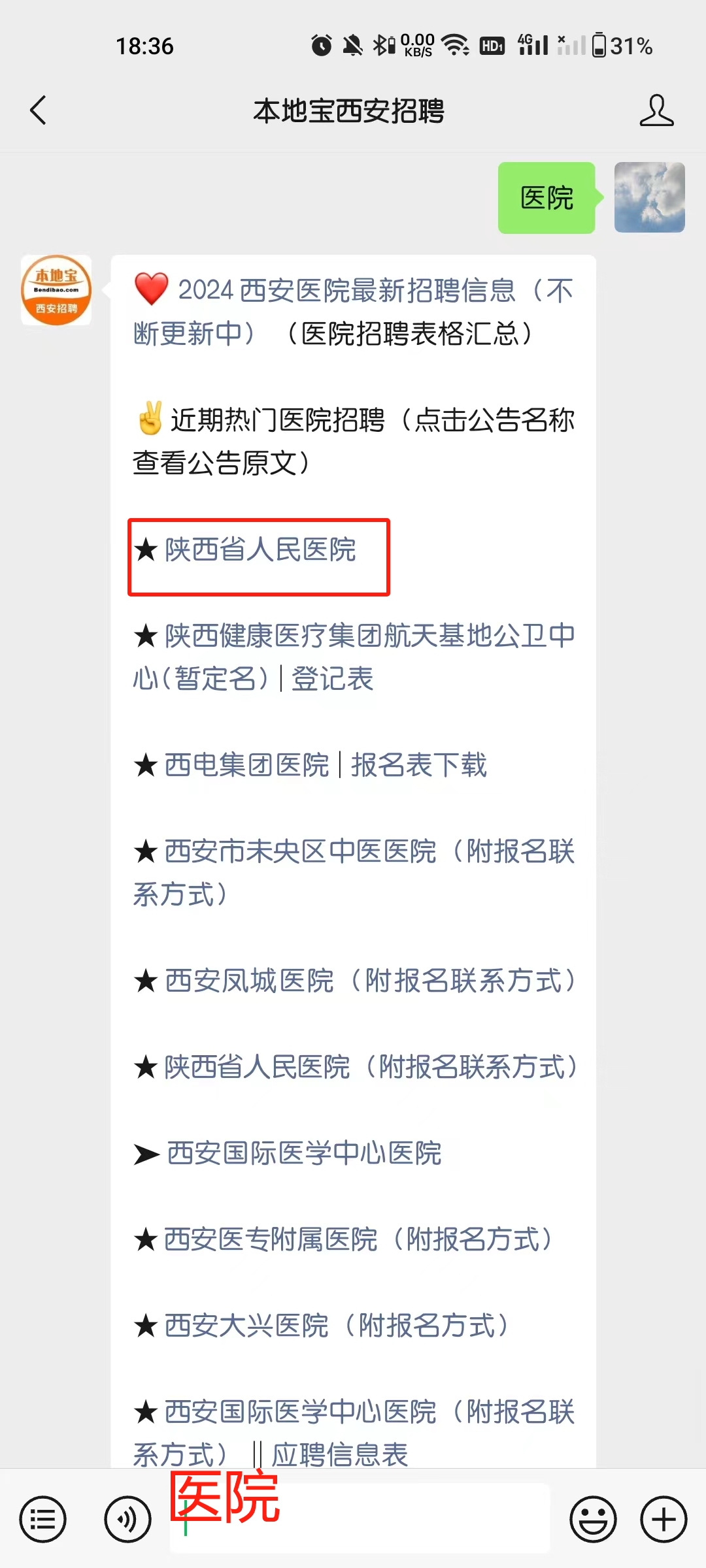Image resolution: width=706 pixels, height=1568 pixels.
Task: Open the 应聘信息表 link
Action: 340,1454
